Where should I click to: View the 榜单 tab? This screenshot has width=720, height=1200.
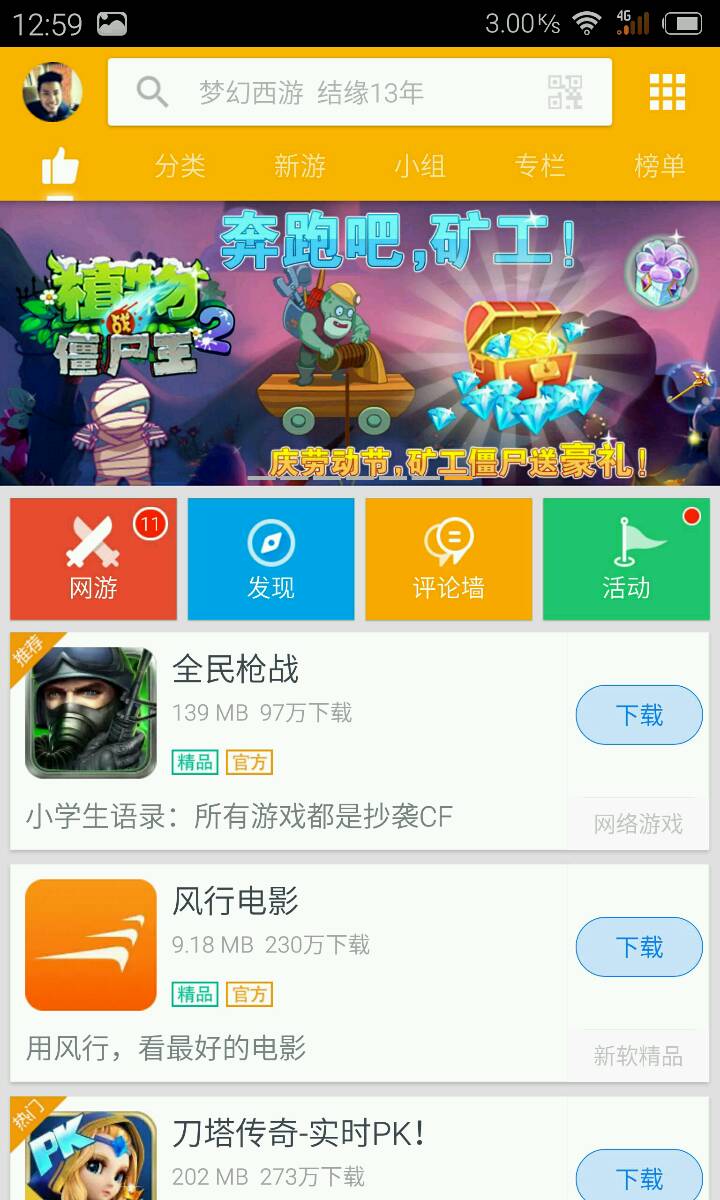(660, 166)
